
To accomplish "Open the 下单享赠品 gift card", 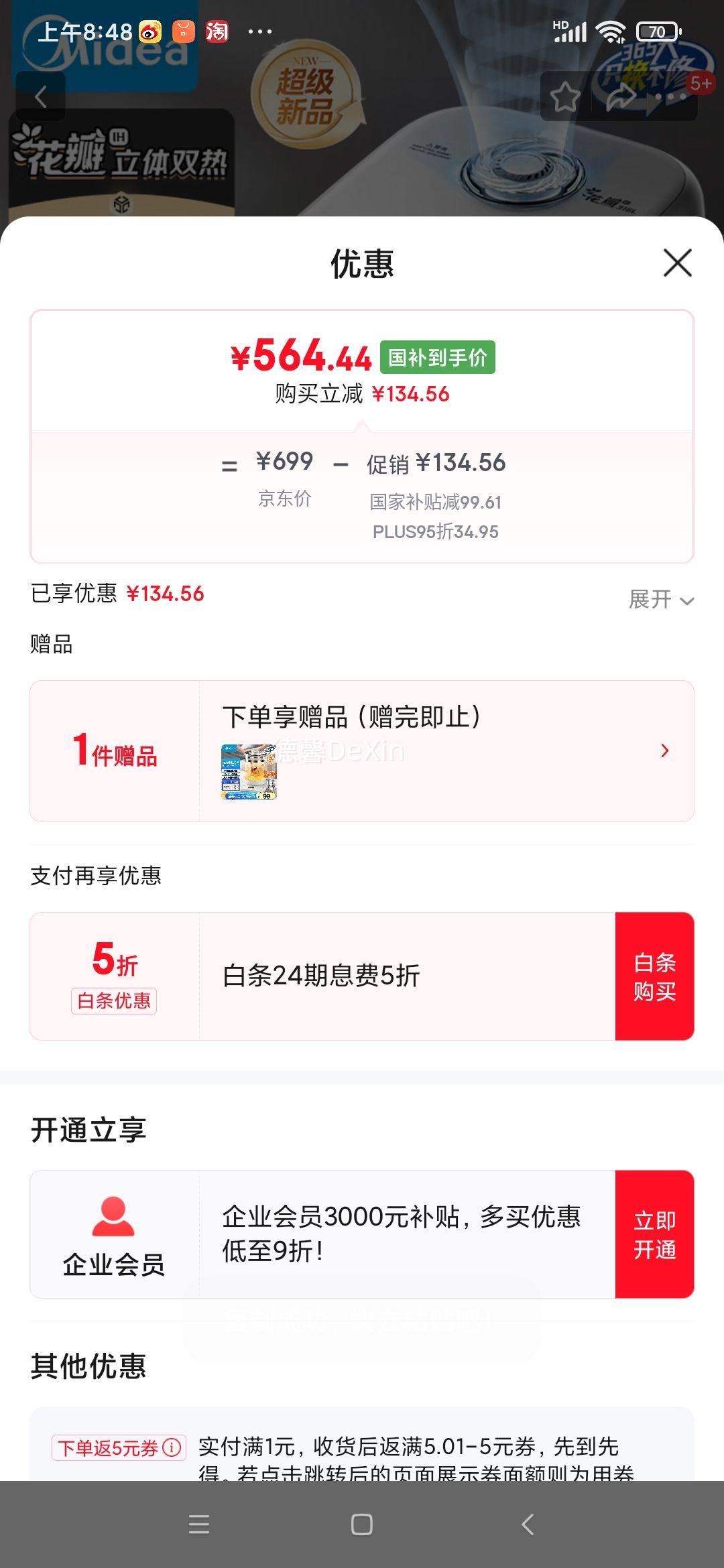I will 362,751.
